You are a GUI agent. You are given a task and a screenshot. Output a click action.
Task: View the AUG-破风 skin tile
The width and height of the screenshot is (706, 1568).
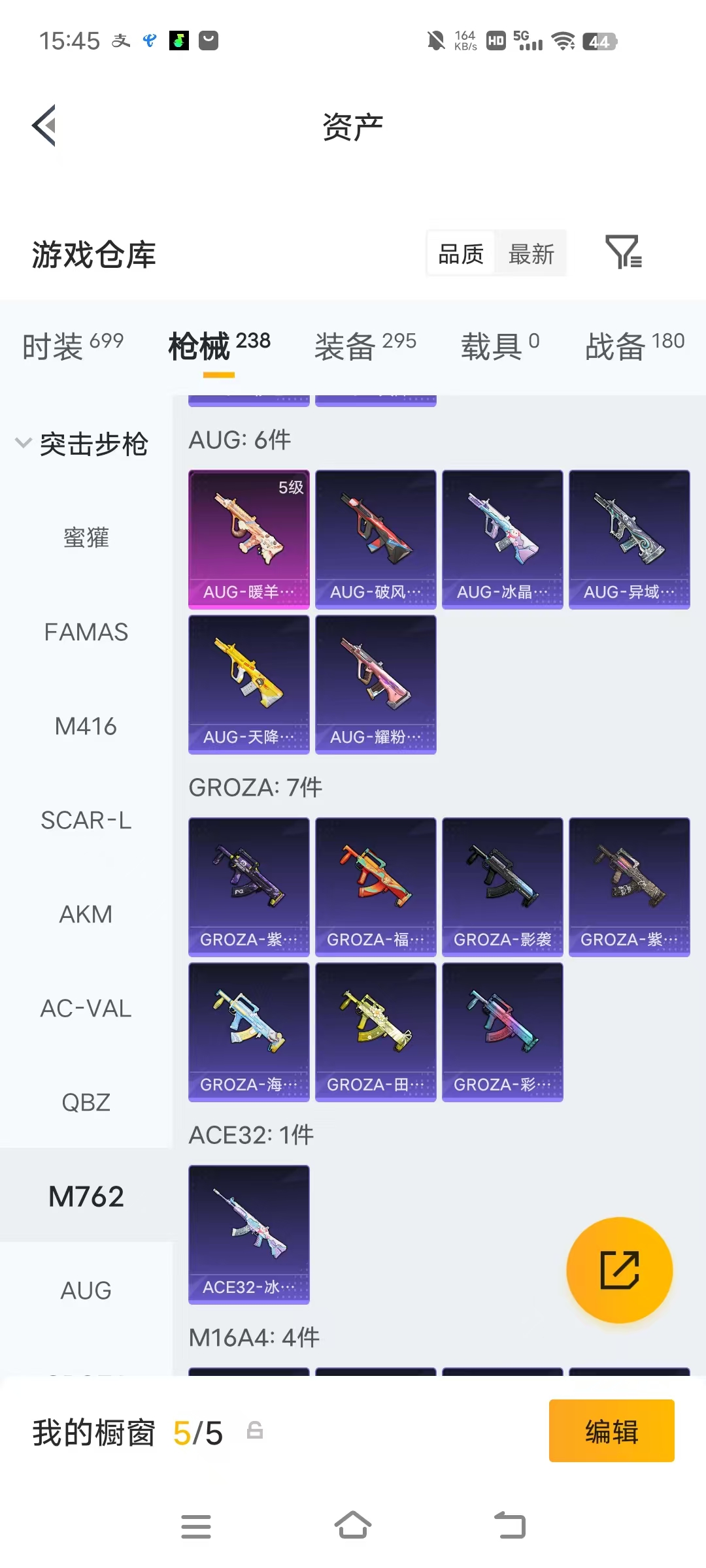pos(376,540)
